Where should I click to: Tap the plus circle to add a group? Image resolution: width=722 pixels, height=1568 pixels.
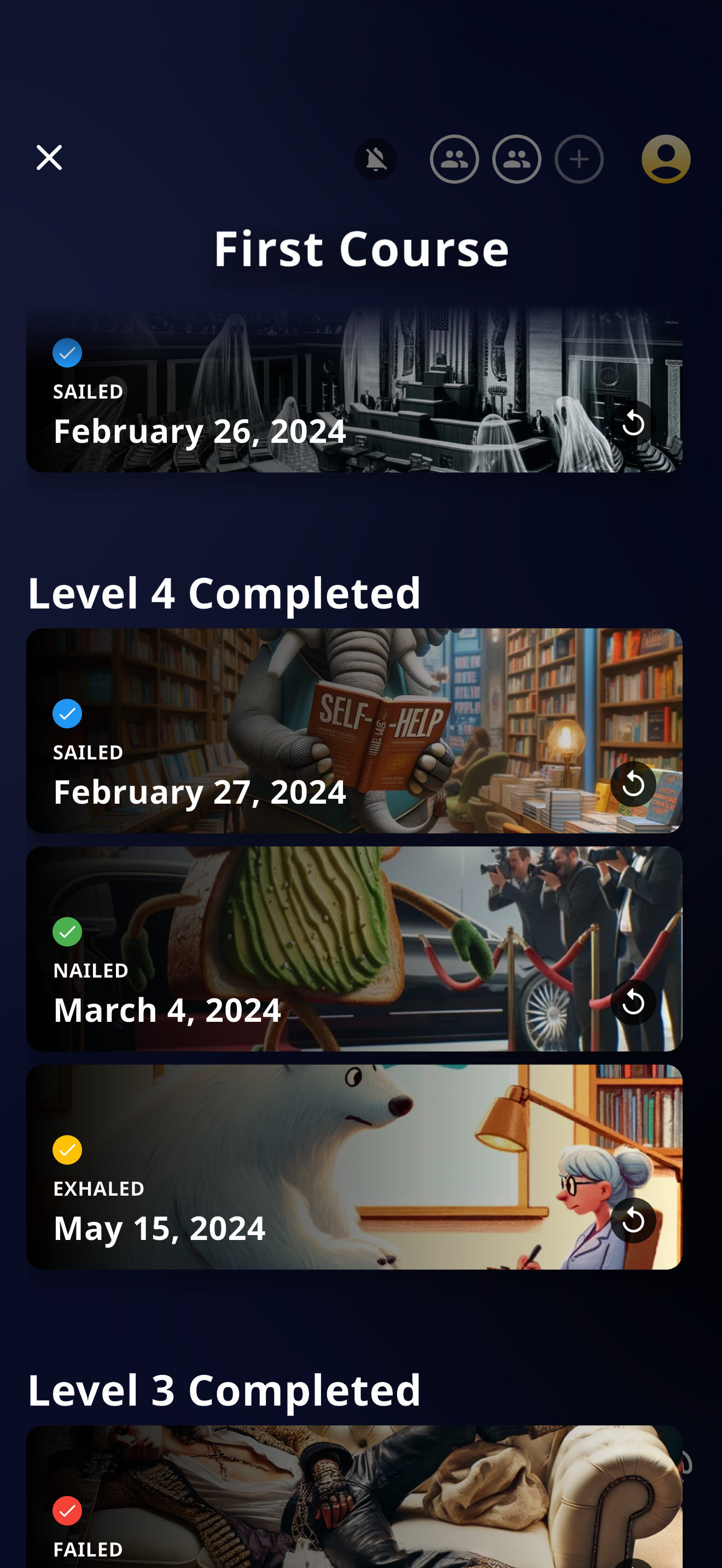click(579, 160)
